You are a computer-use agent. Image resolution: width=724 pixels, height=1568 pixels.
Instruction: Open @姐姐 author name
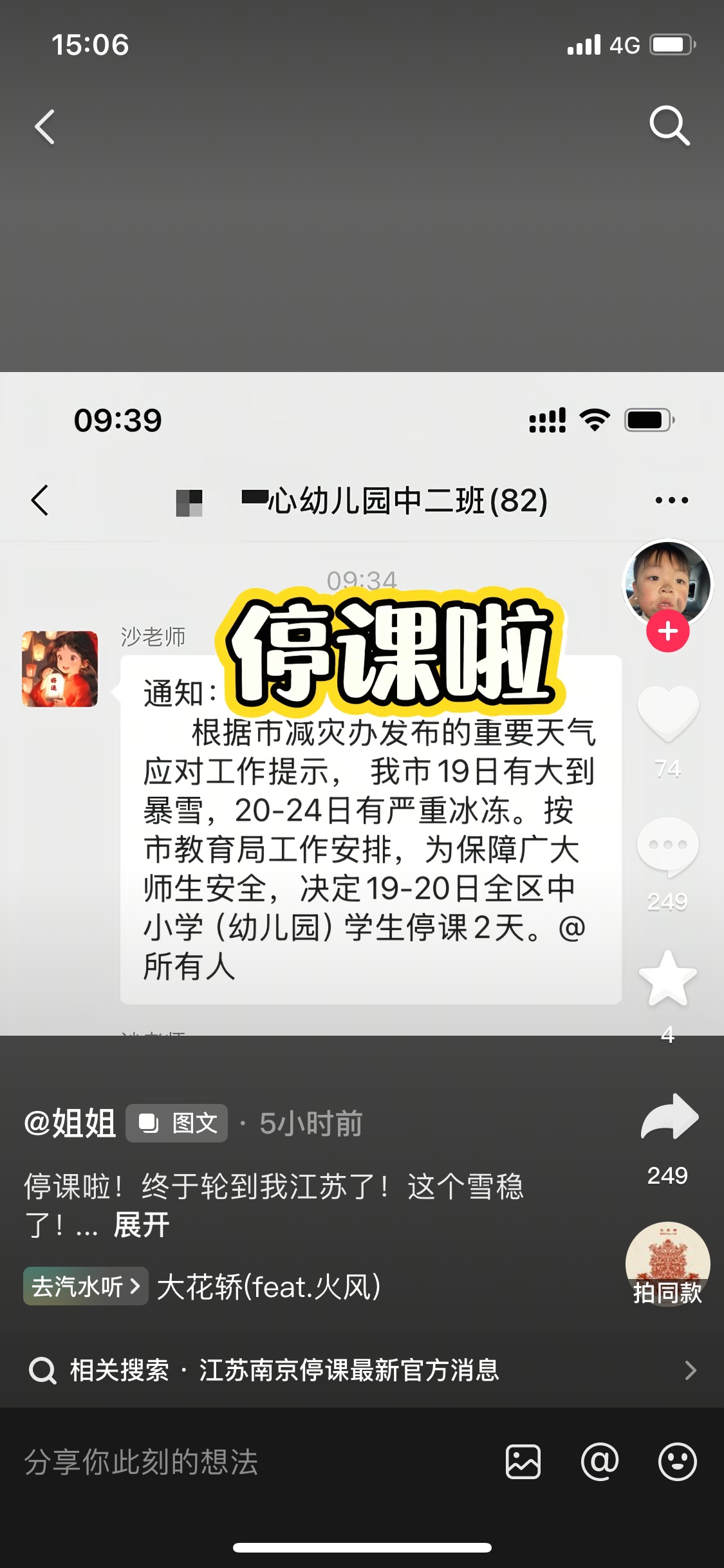coord(70,1123)
